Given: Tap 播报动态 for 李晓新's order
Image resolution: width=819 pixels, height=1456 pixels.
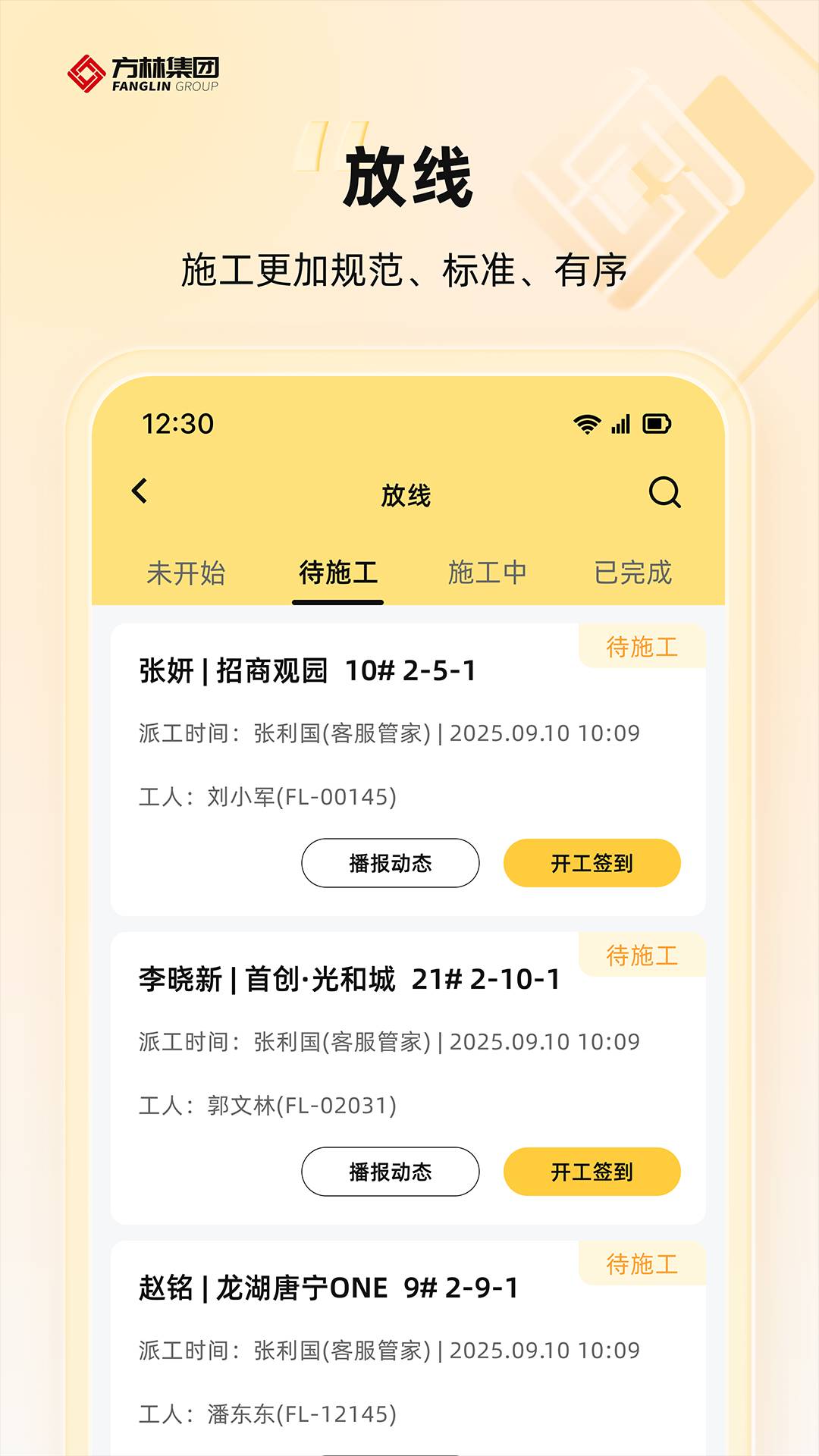Looking at the screenshot, I should coord(390,1172).
